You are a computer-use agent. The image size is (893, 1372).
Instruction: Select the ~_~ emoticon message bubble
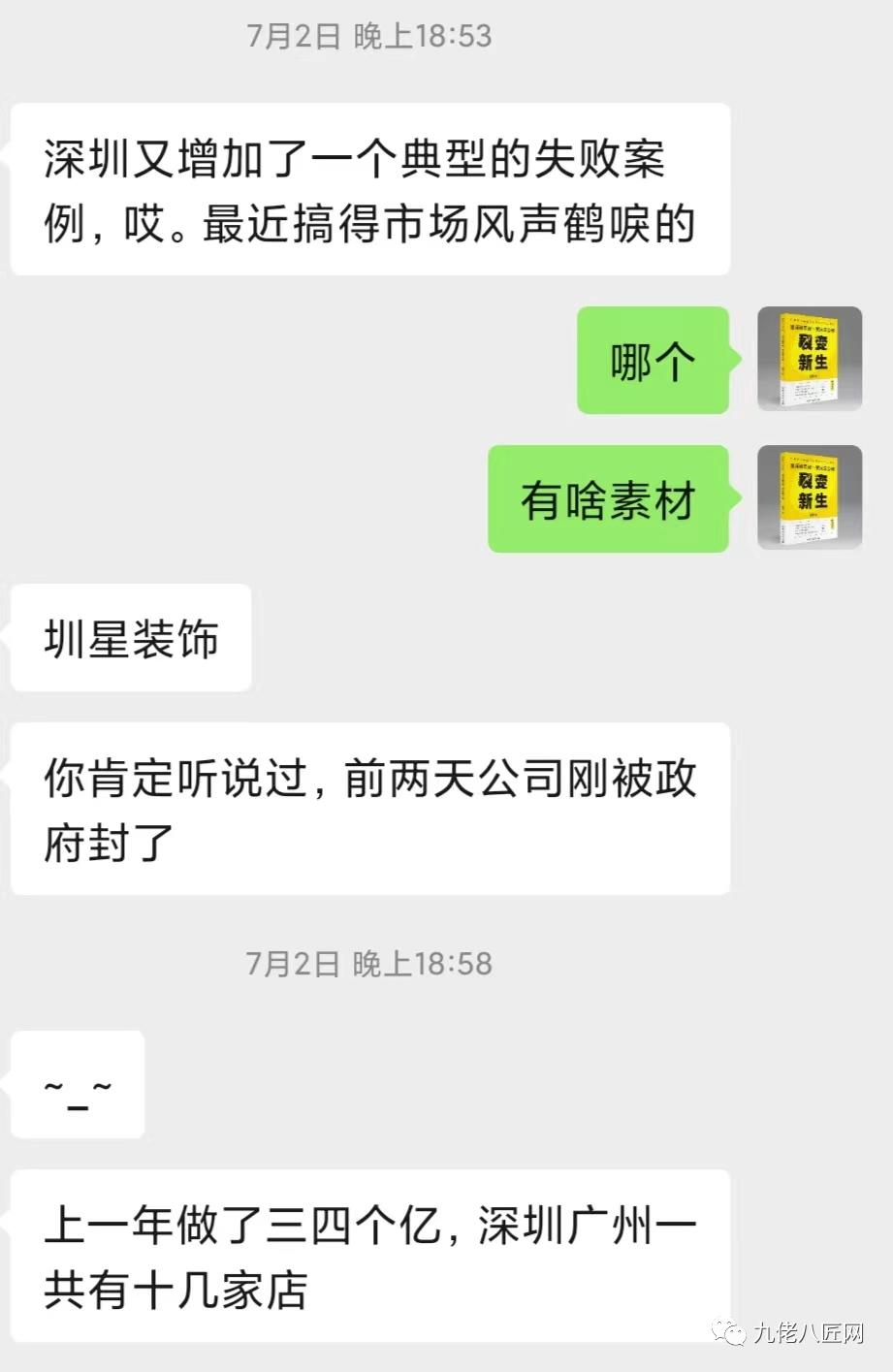78,1084
